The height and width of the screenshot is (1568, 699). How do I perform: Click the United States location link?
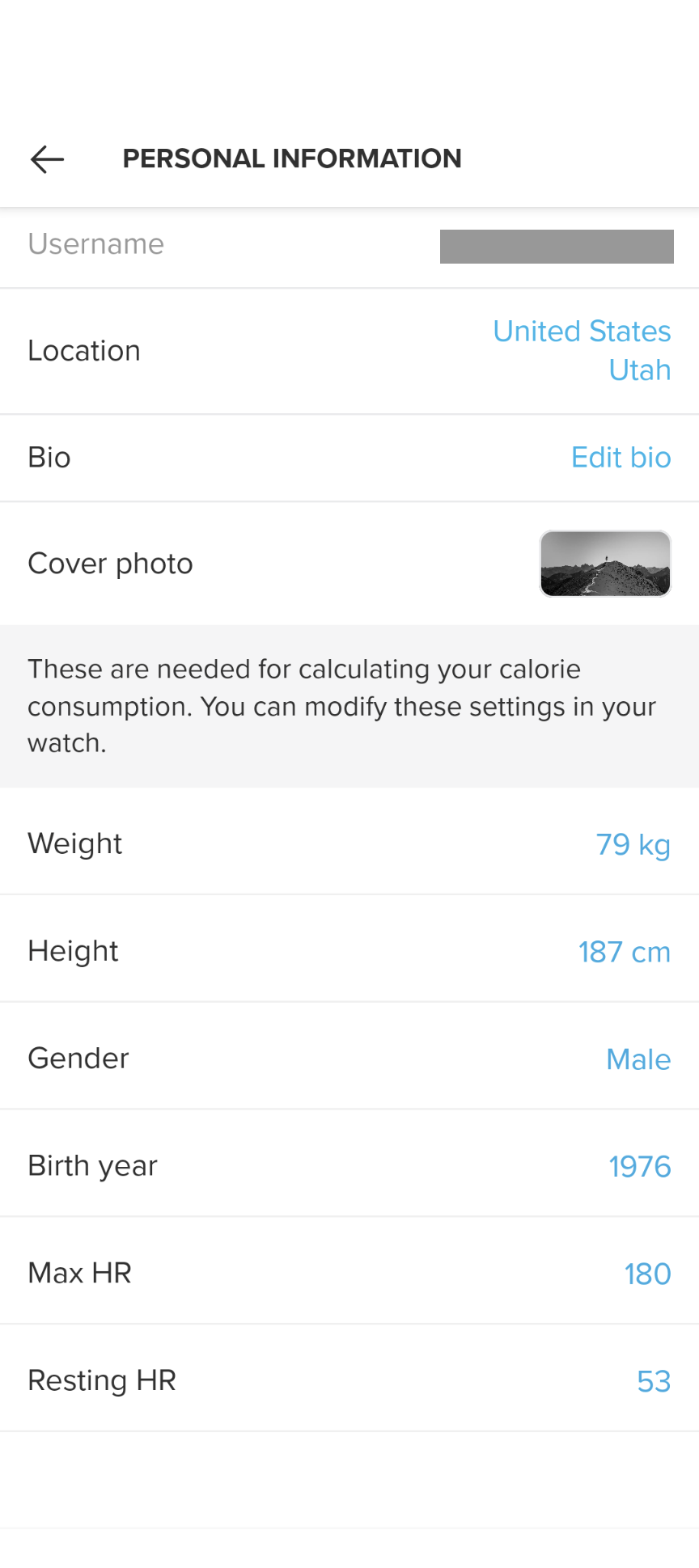[580, 332]
